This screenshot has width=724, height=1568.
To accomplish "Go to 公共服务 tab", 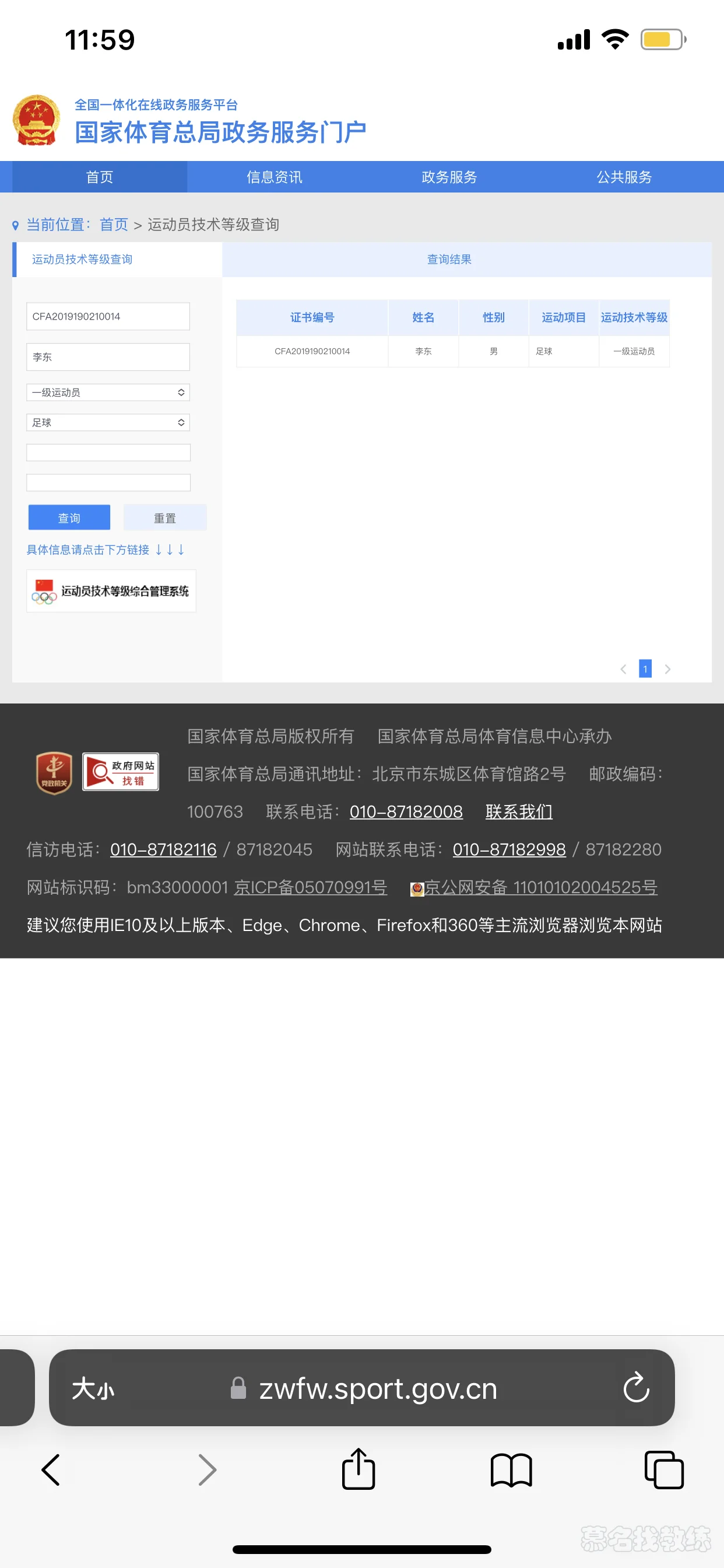I will 624,177.
